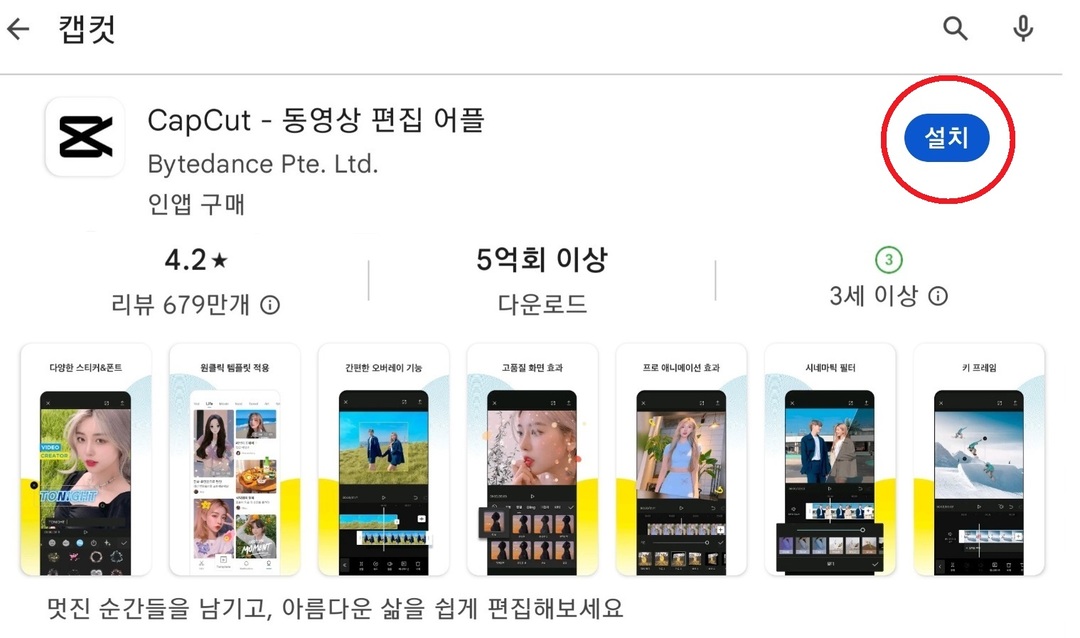Image resolution: width=1080 pixels, height=638 pixels.
Task: View the 시네마틱 필터 screenshot
Action: tap(830, 460)
